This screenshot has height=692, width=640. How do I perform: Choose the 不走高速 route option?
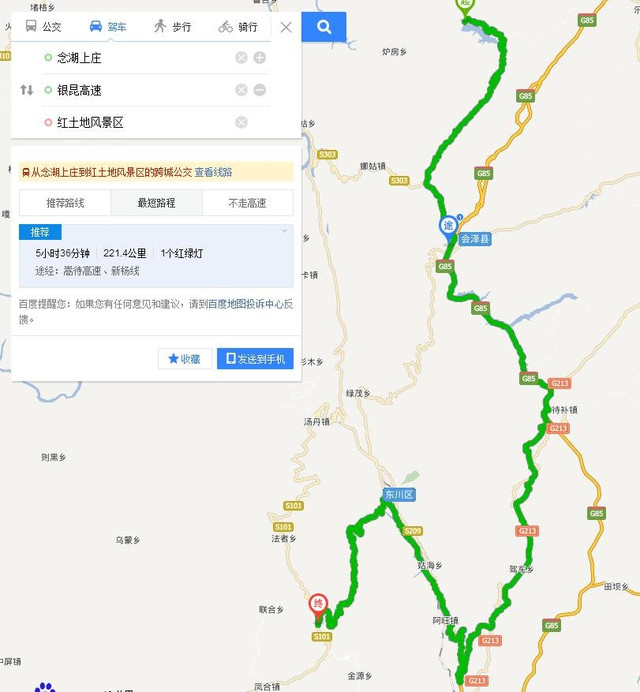point(247,203)
